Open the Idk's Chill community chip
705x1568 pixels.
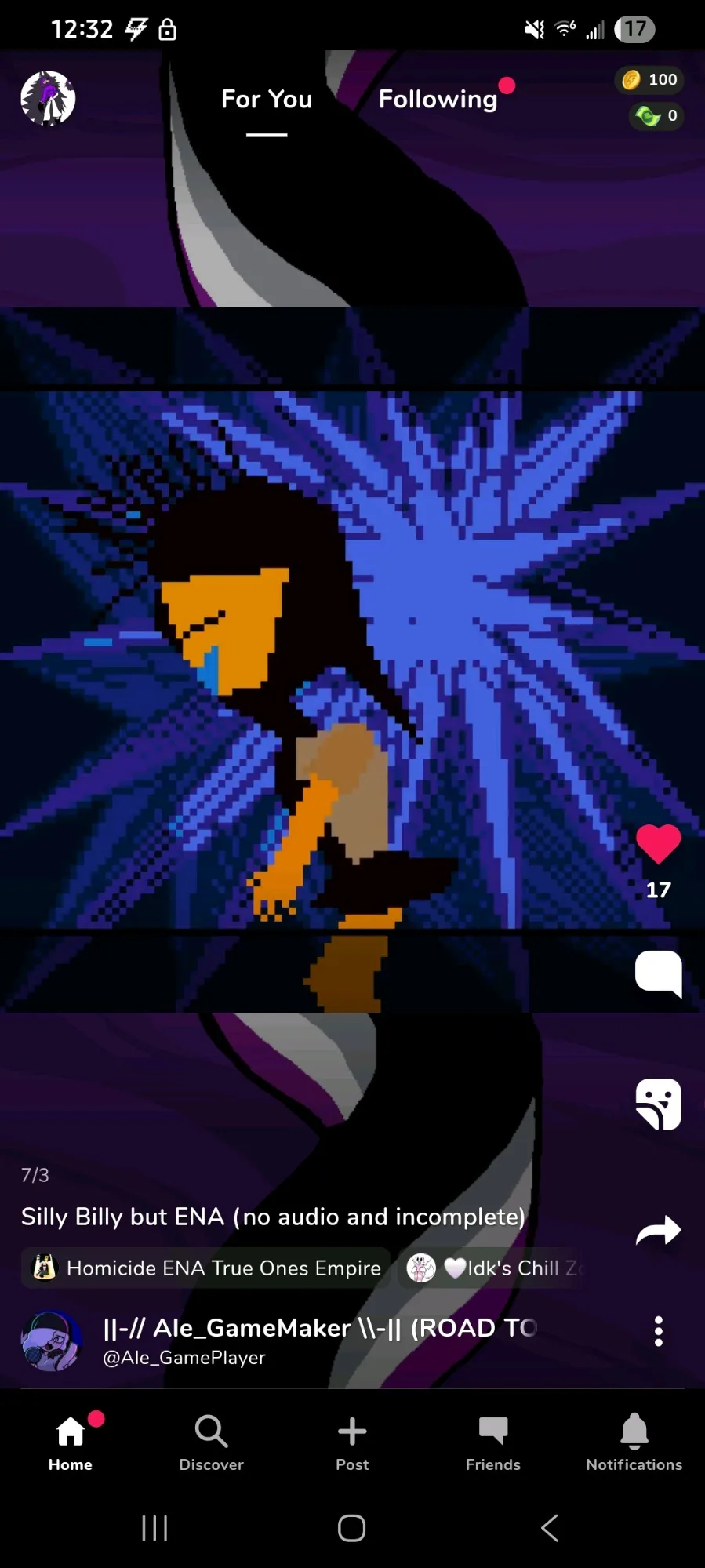(492, 1268)
